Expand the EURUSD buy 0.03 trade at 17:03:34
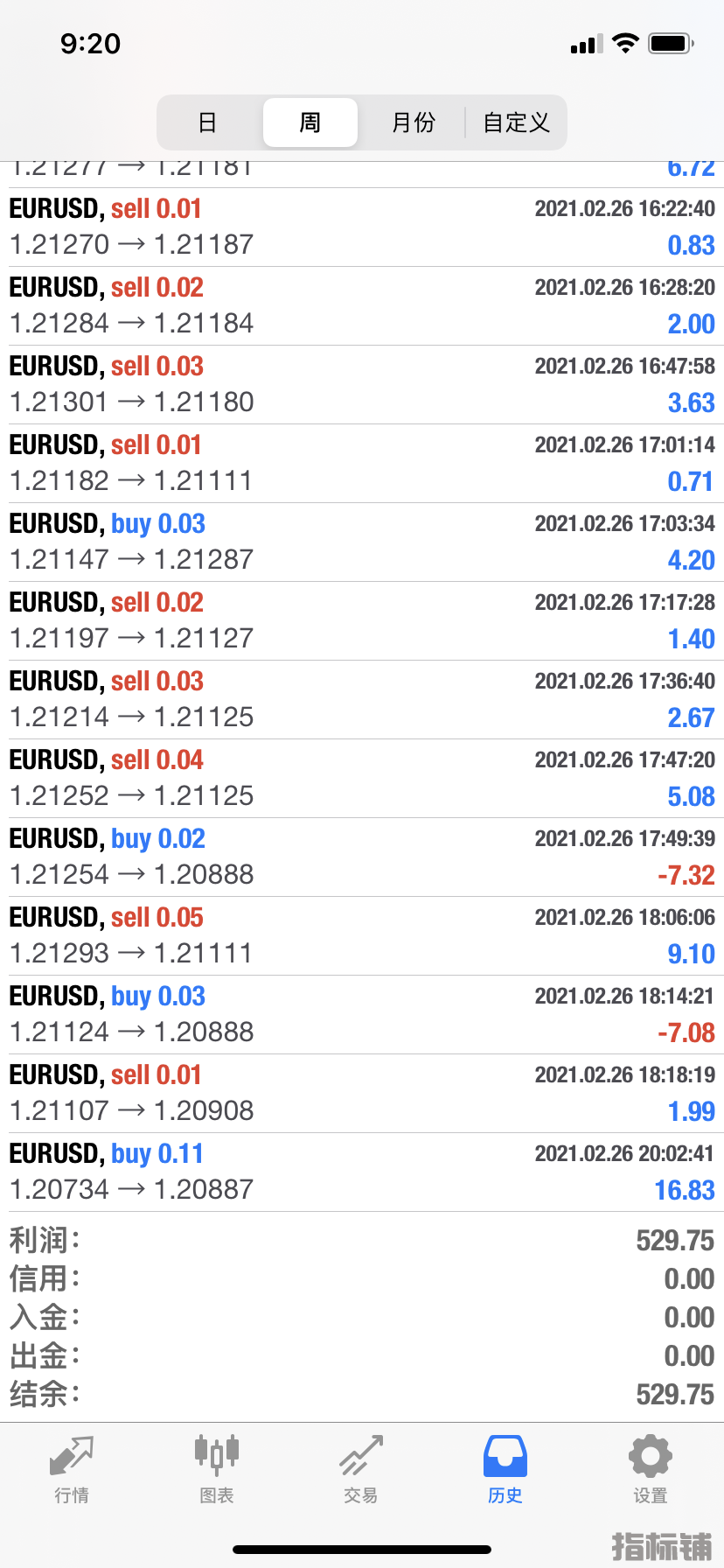724x1568 pixels. click(362, 542)
